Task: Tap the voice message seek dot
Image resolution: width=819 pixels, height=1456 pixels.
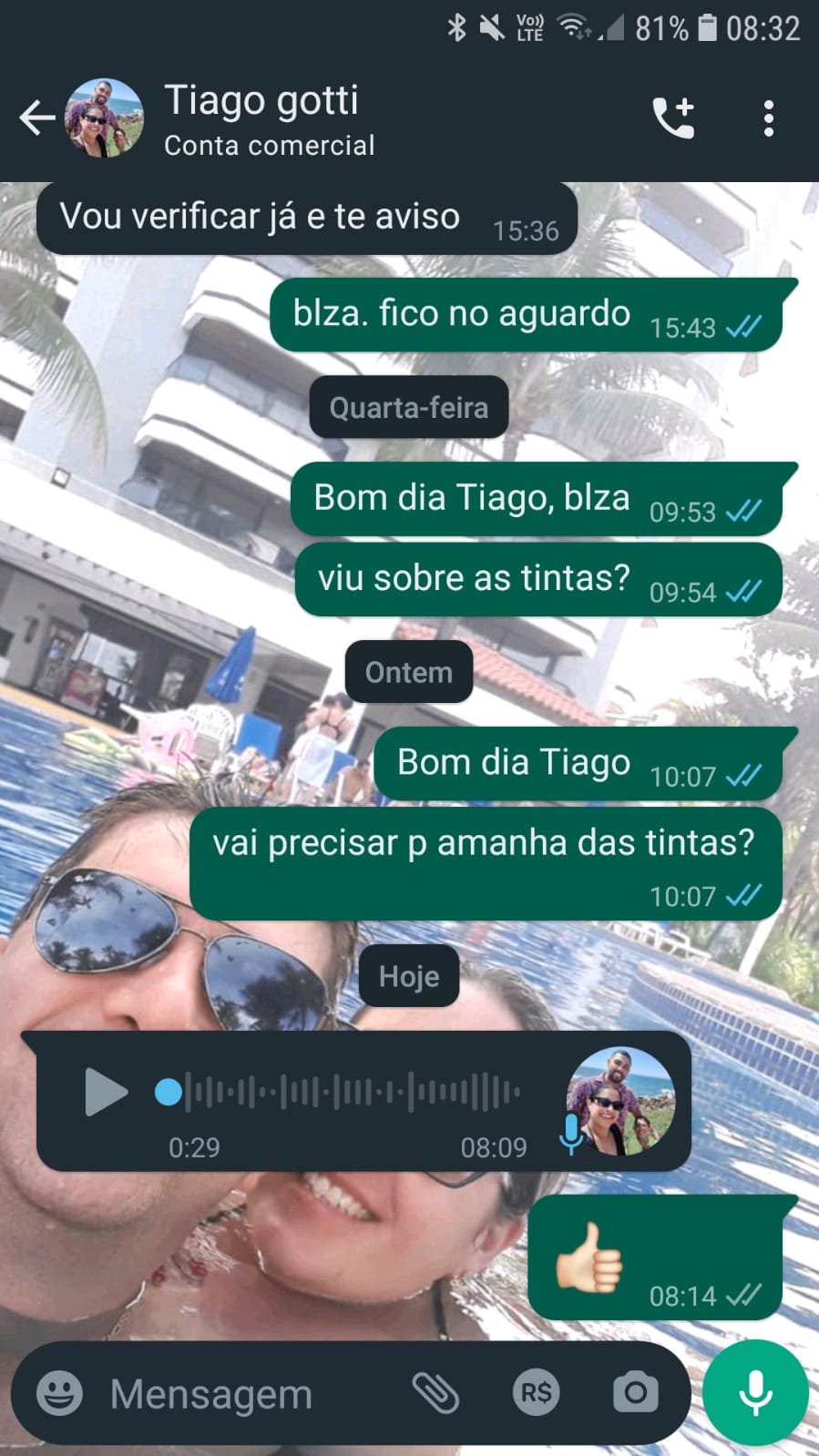Action: tap(169, 1092)
